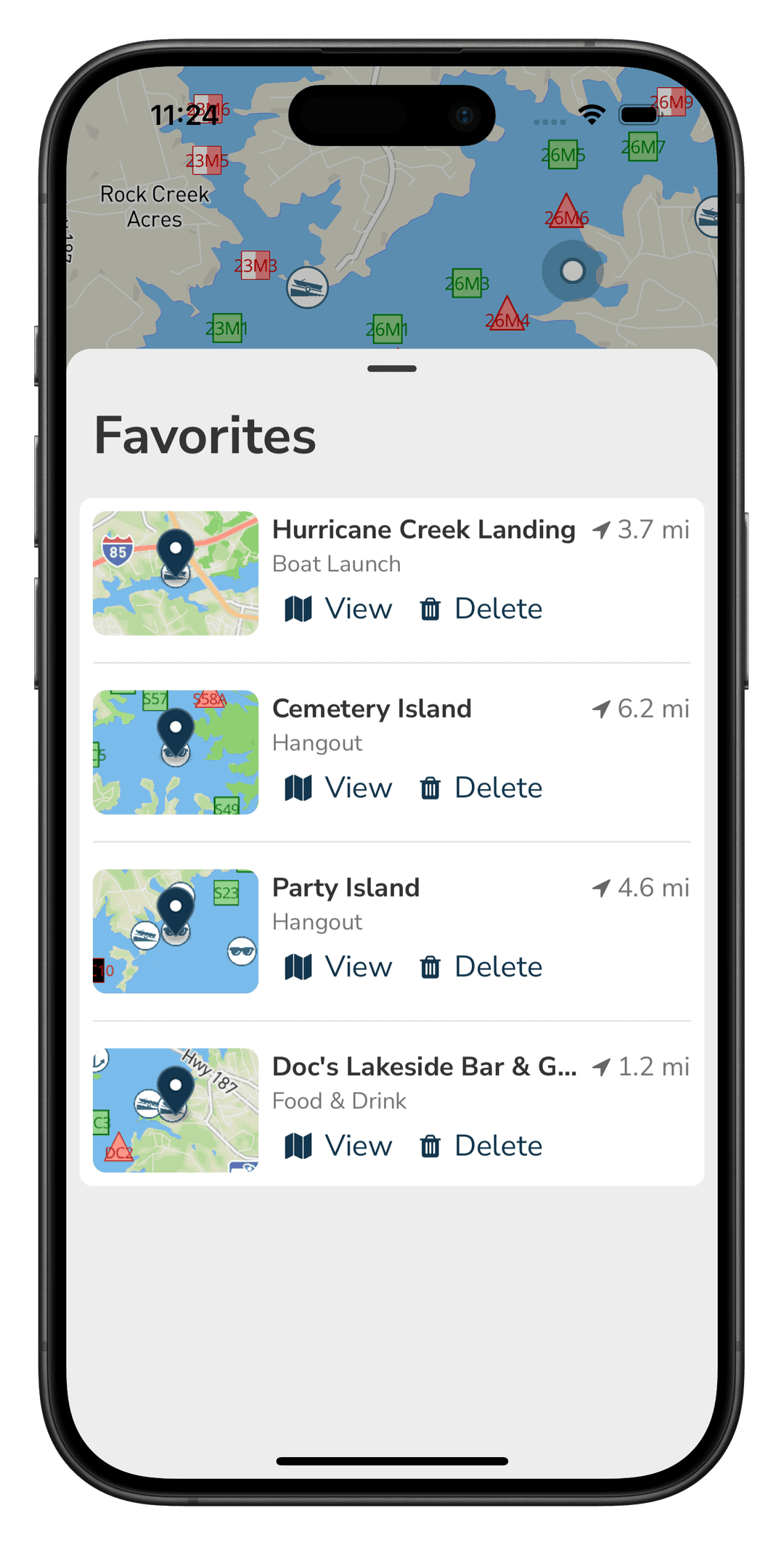Select the Cemetery Island favorite entry
The height and width of the screenshot is (1545, 784).
point(372,709)
